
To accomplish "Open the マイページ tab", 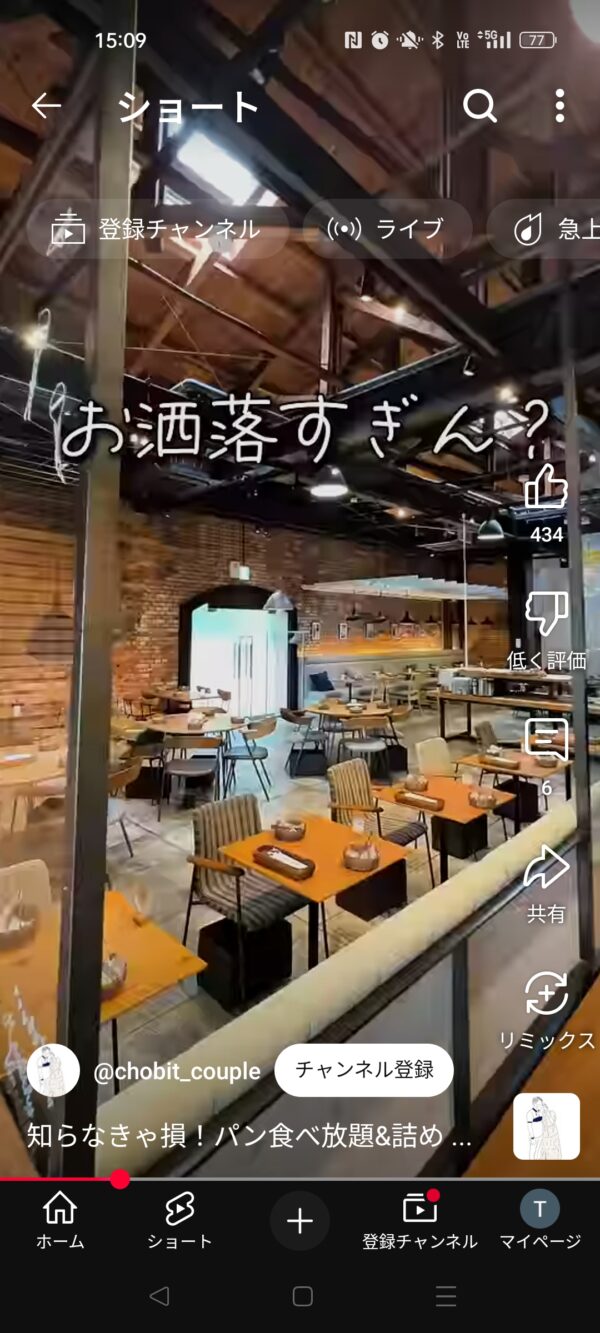I will (540, 1221).
